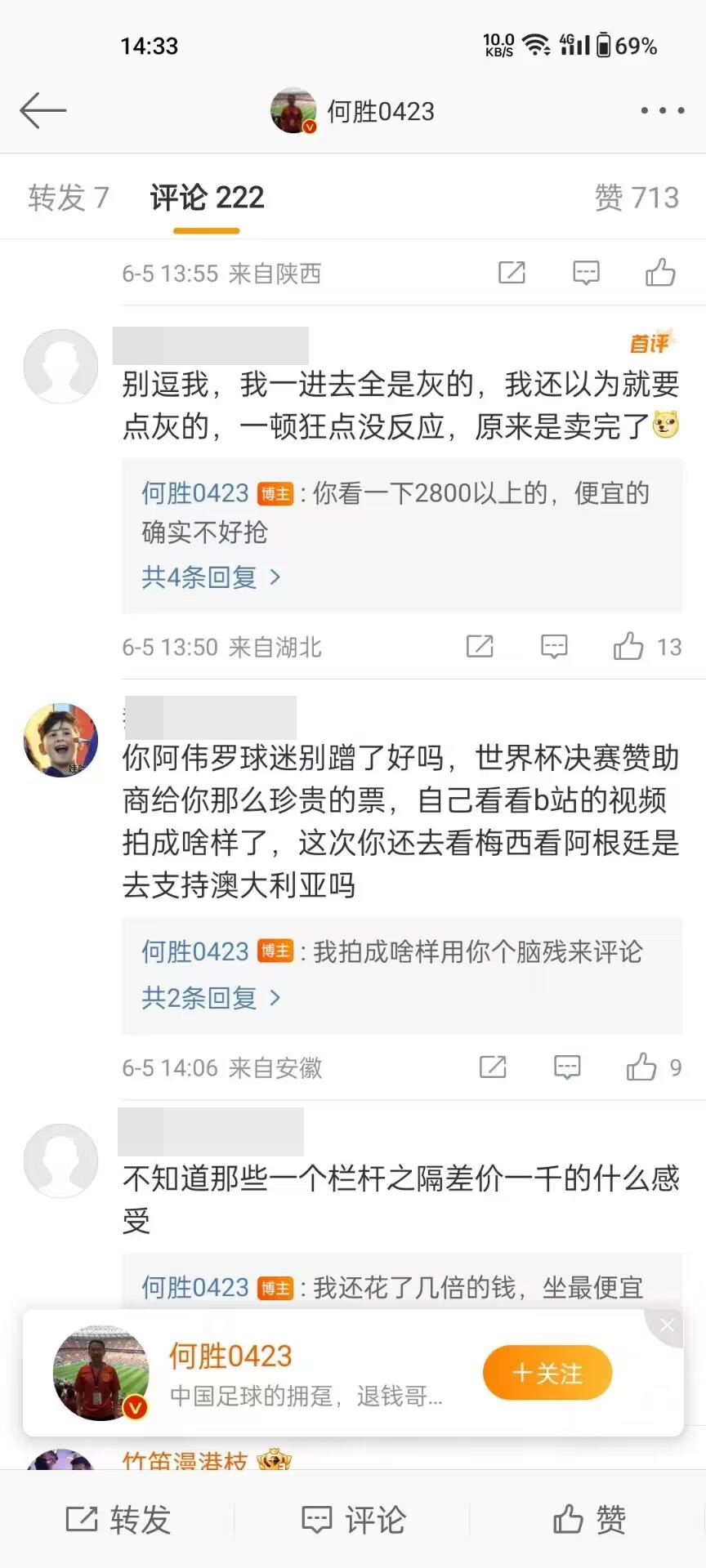Like the 14:06 comment from 安徽

(642, 1067)
